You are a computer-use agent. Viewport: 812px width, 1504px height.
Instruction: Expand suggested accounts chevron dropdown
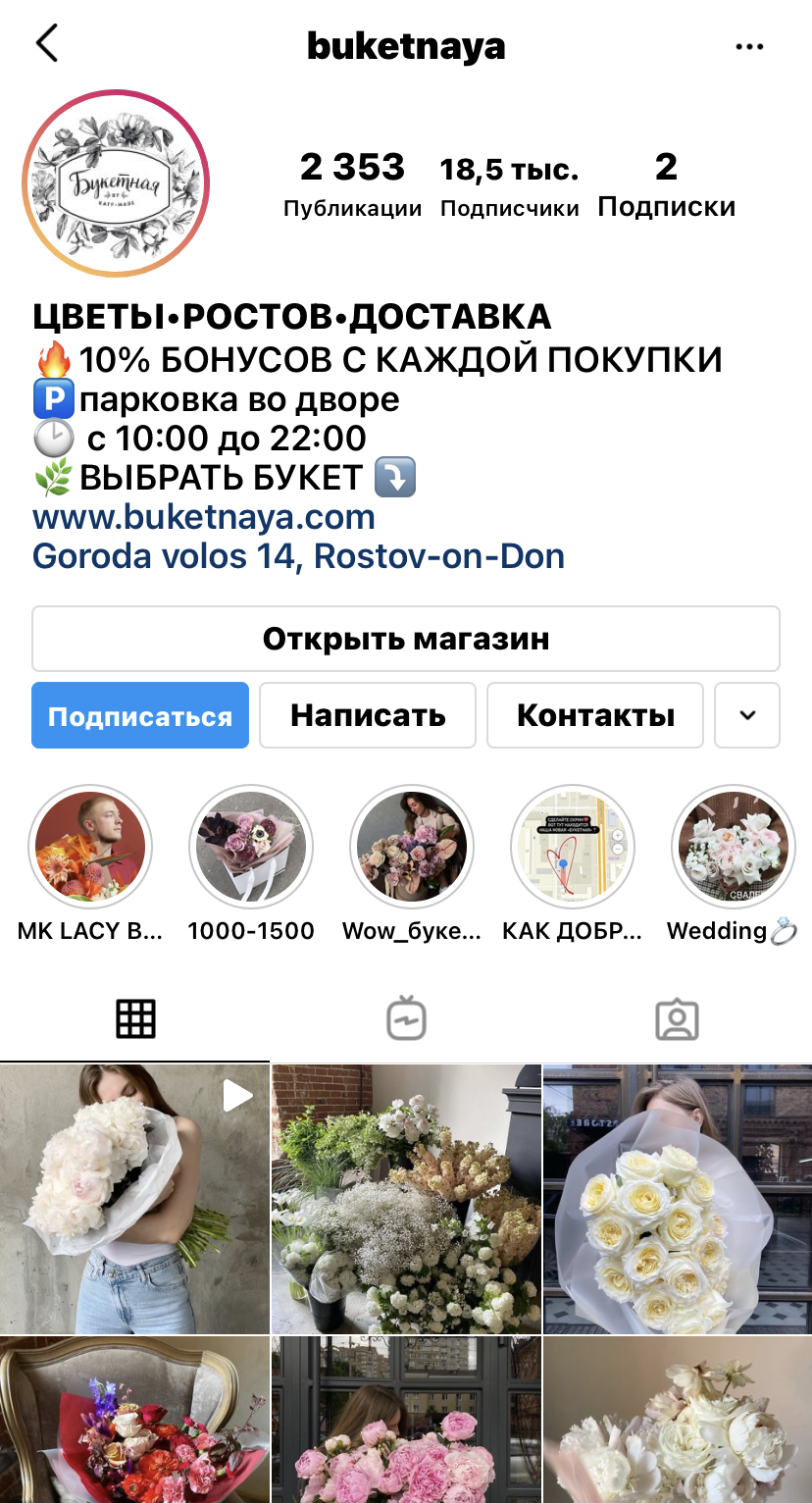point(747,715)
